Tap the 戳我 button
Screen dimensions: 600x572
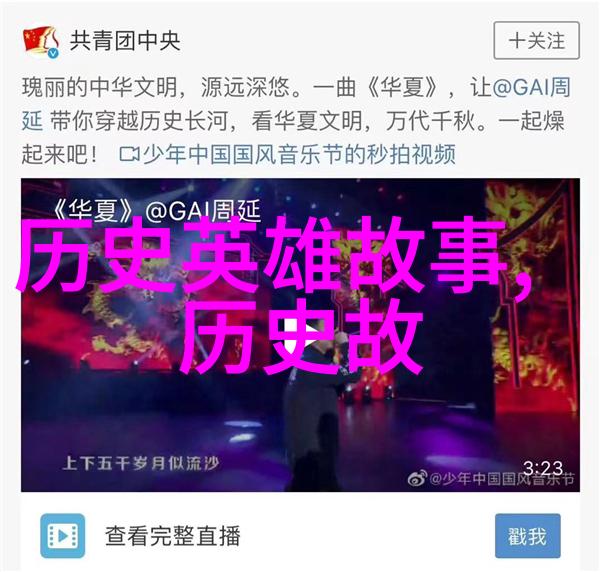tap(526, 536)
